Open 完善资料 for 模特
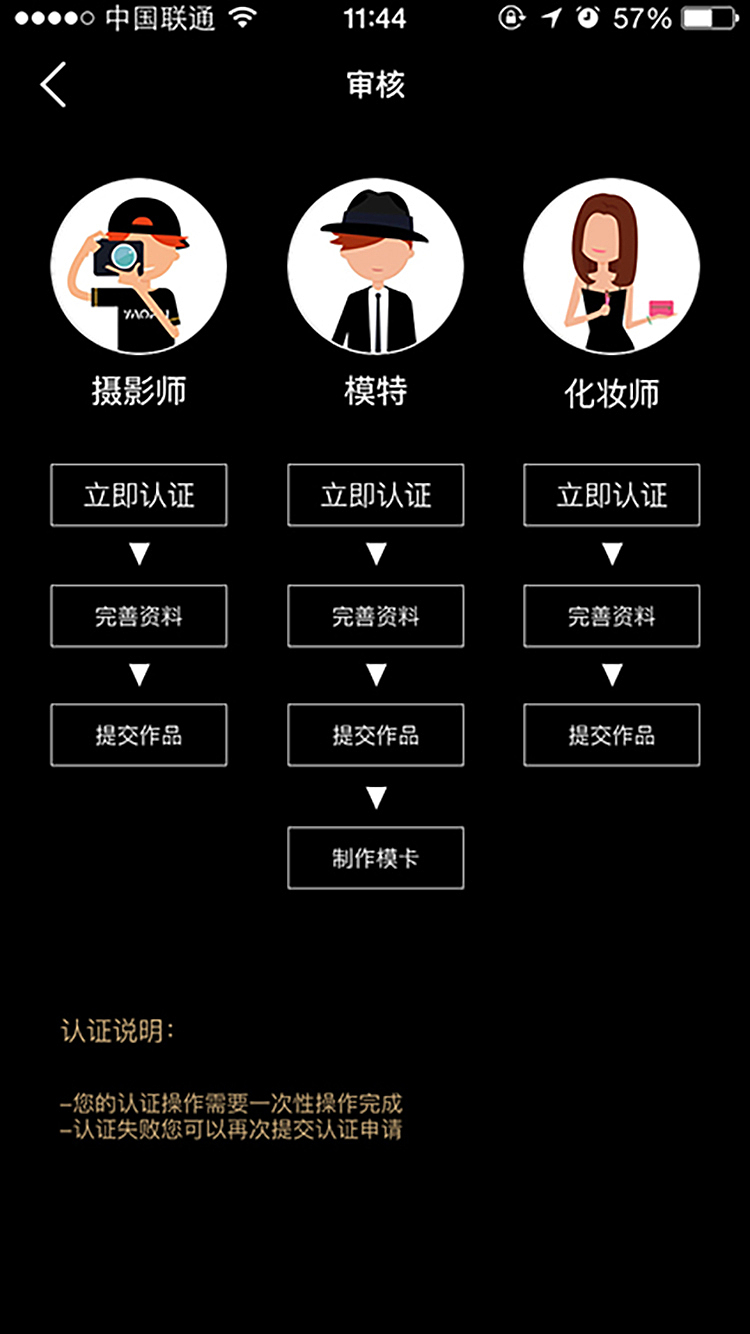The image size is (750, 1334). pos(375,616)
